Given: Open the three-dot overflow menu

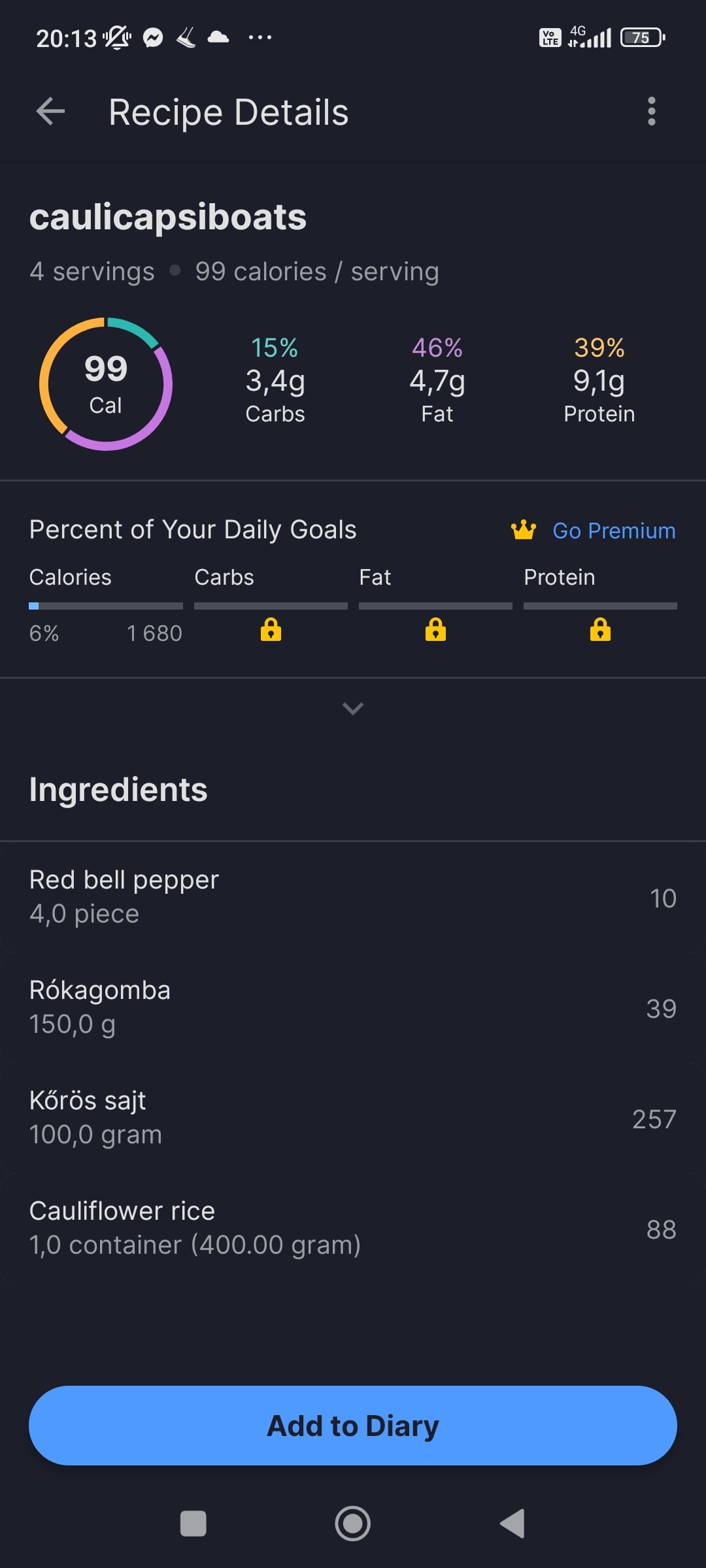Looking at the screenshot, I should coord(651,112).
